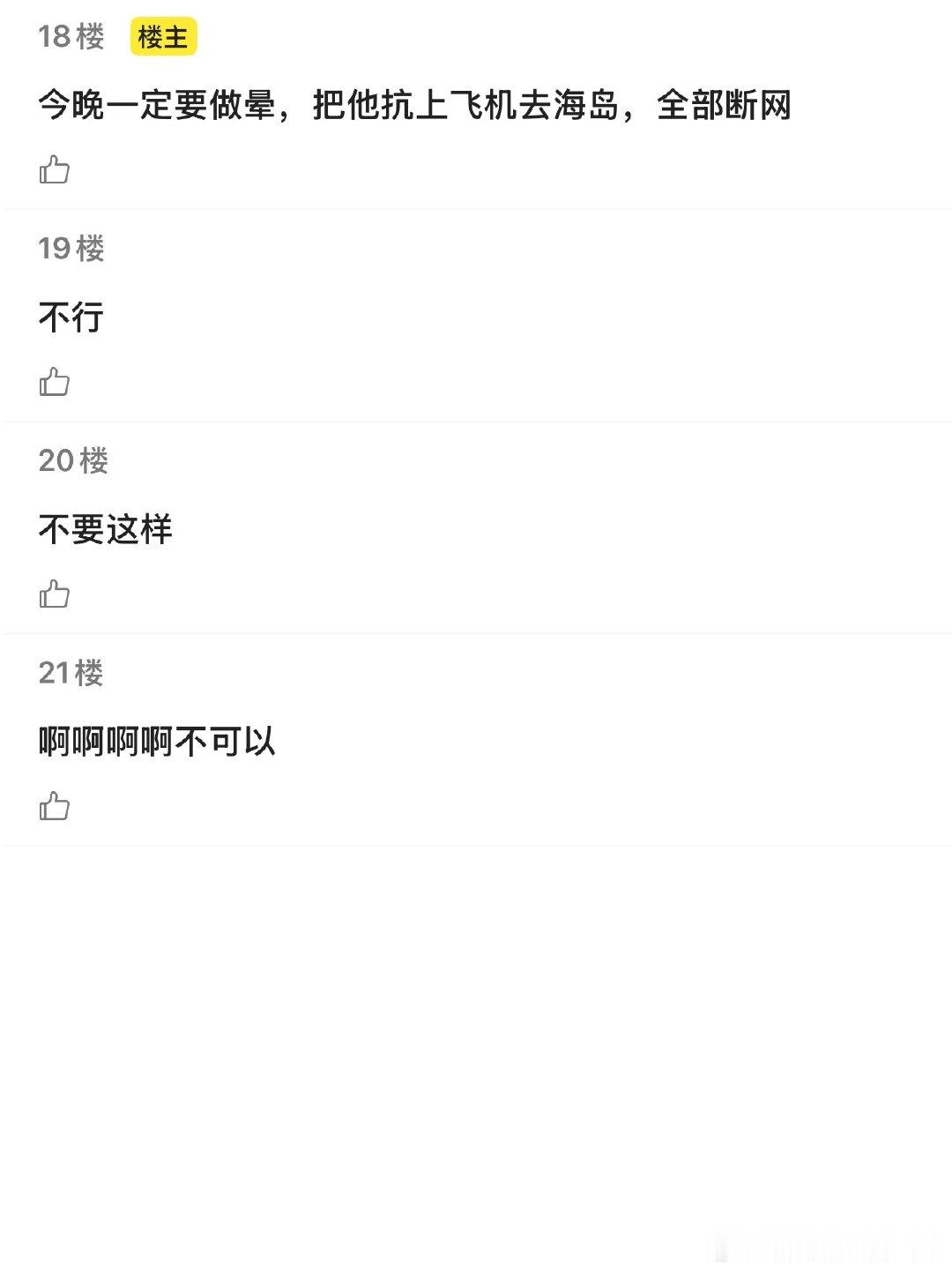Screen dimensions: 952x1270
Task: Like the 19楼 reply saying 不行
Action: (x=54, y=382)
